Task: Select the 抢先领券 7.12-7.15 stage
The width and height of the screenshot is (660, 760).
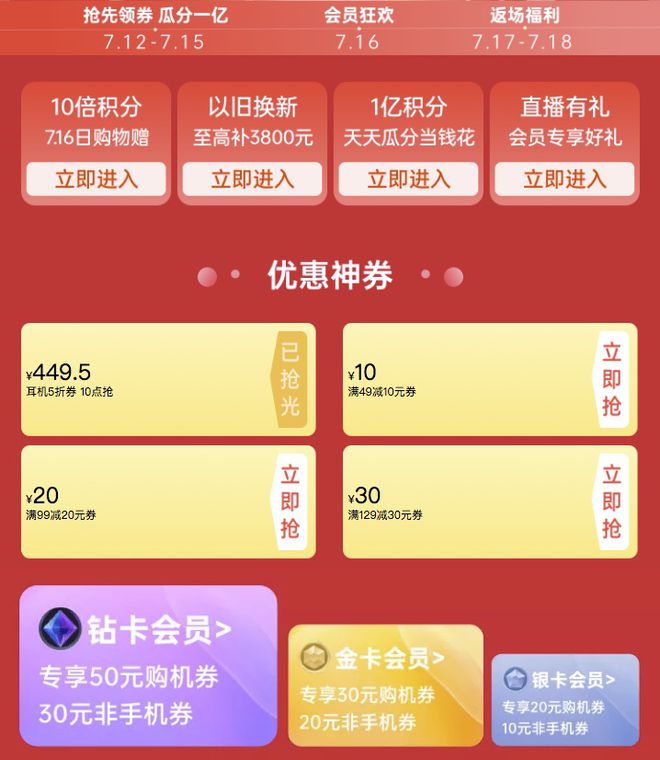Action: [153, 28]
